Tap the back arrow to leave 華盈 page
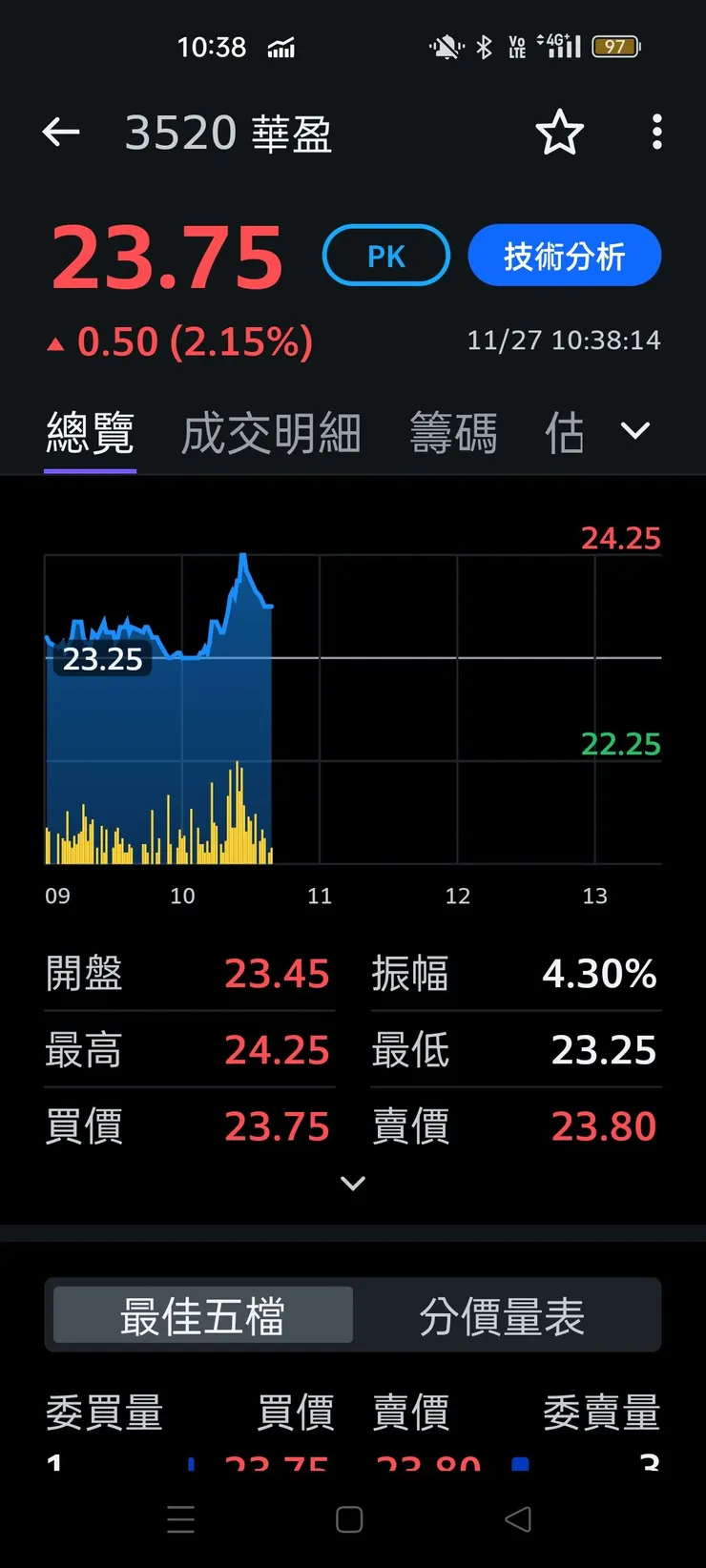 click(61, 132)
